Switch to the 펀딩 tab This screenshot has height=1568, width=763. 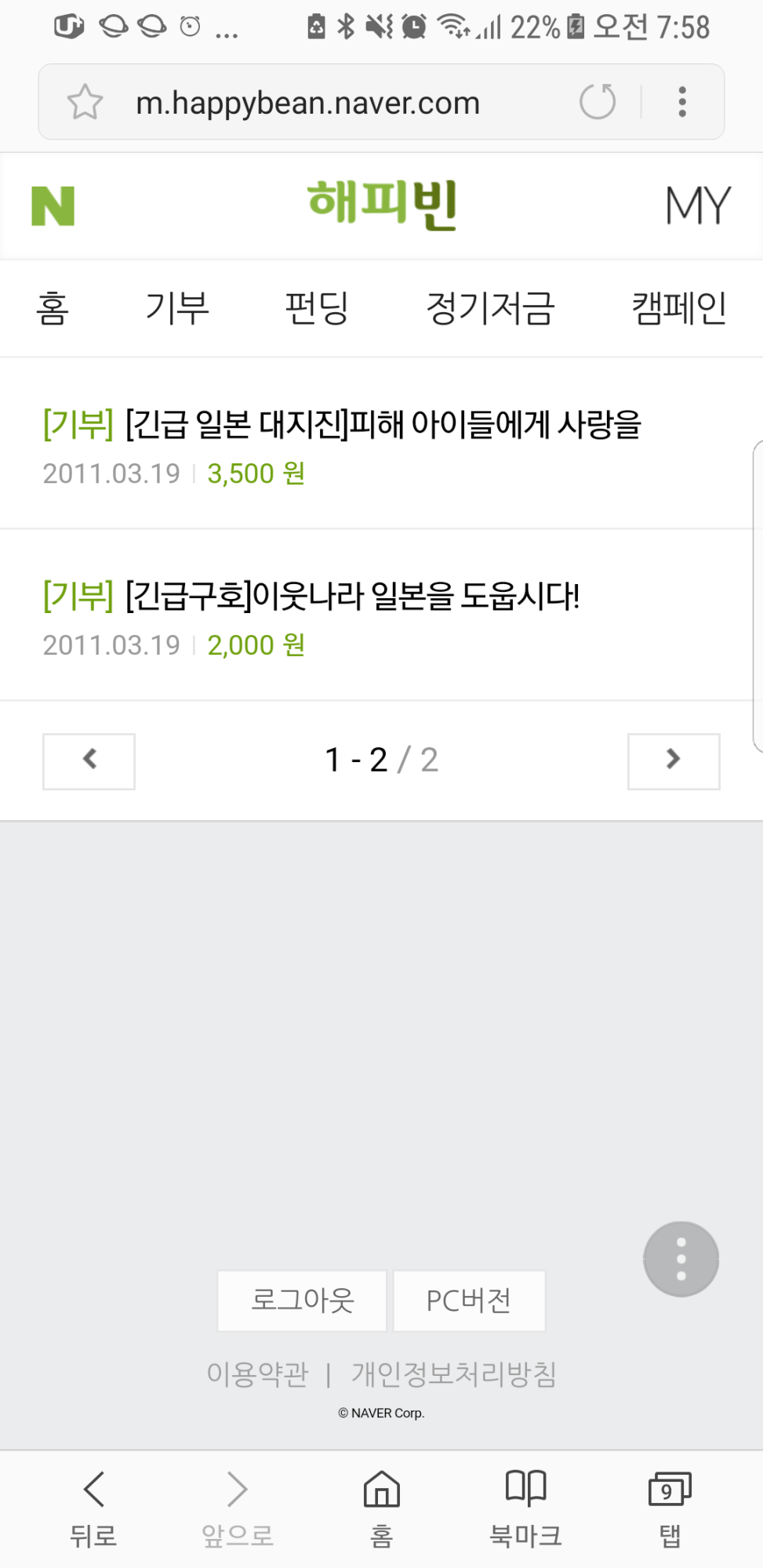click(317, 308)
